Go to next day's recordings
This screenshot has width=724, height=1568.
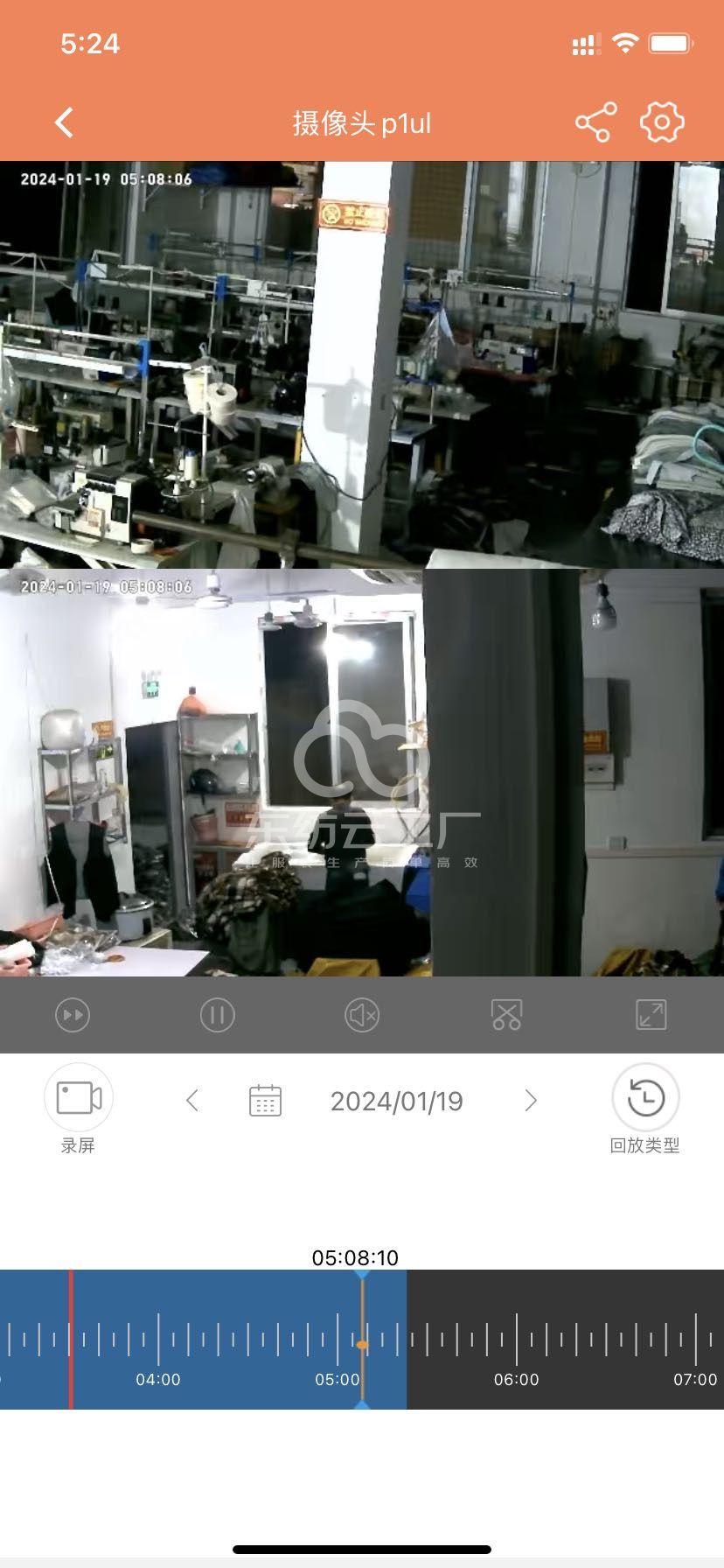530,1101
